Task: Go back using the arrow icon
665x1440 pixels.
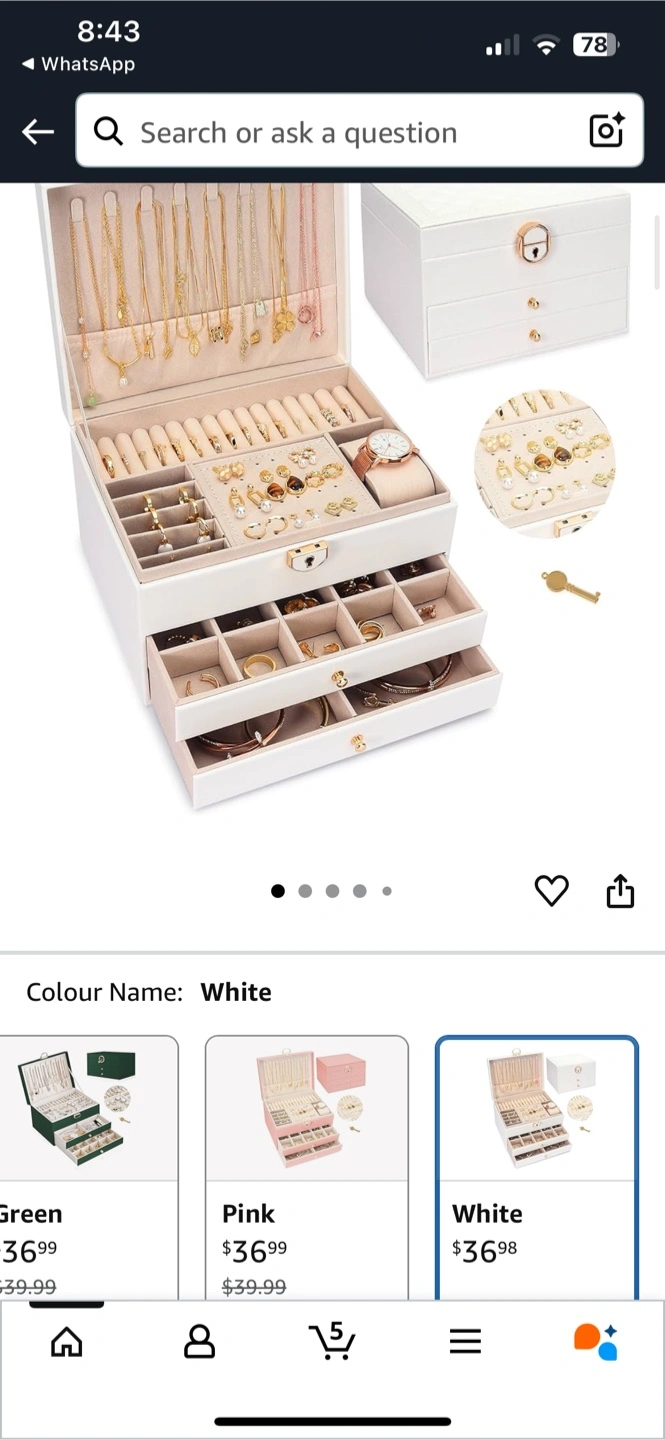Action: pos(38,131)
